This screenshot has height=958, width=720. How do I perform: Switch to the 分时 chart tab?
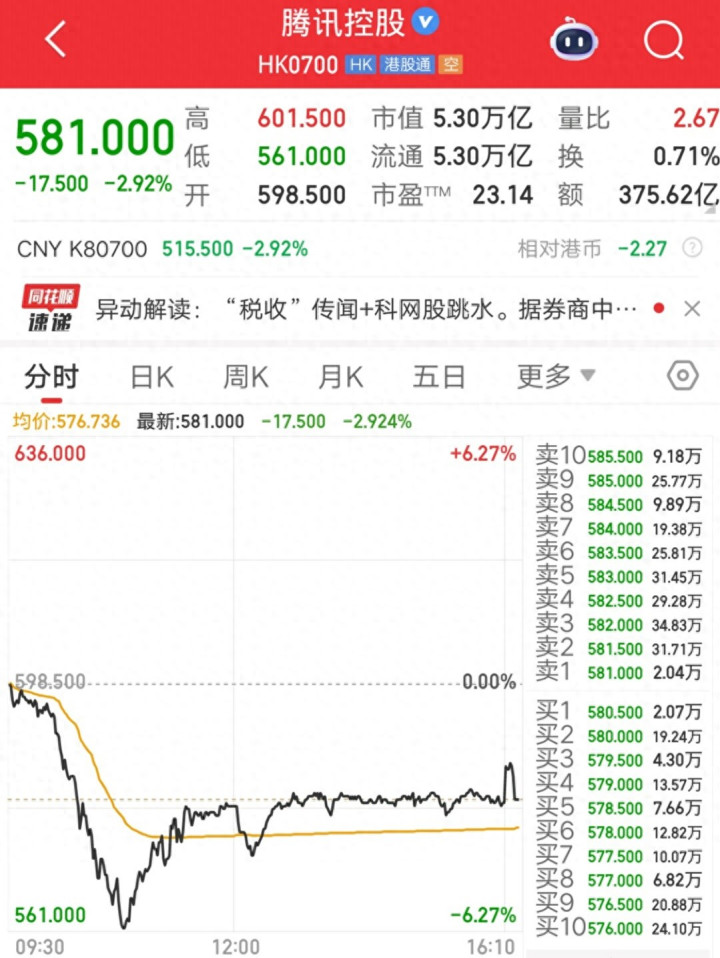pos(51,377)
